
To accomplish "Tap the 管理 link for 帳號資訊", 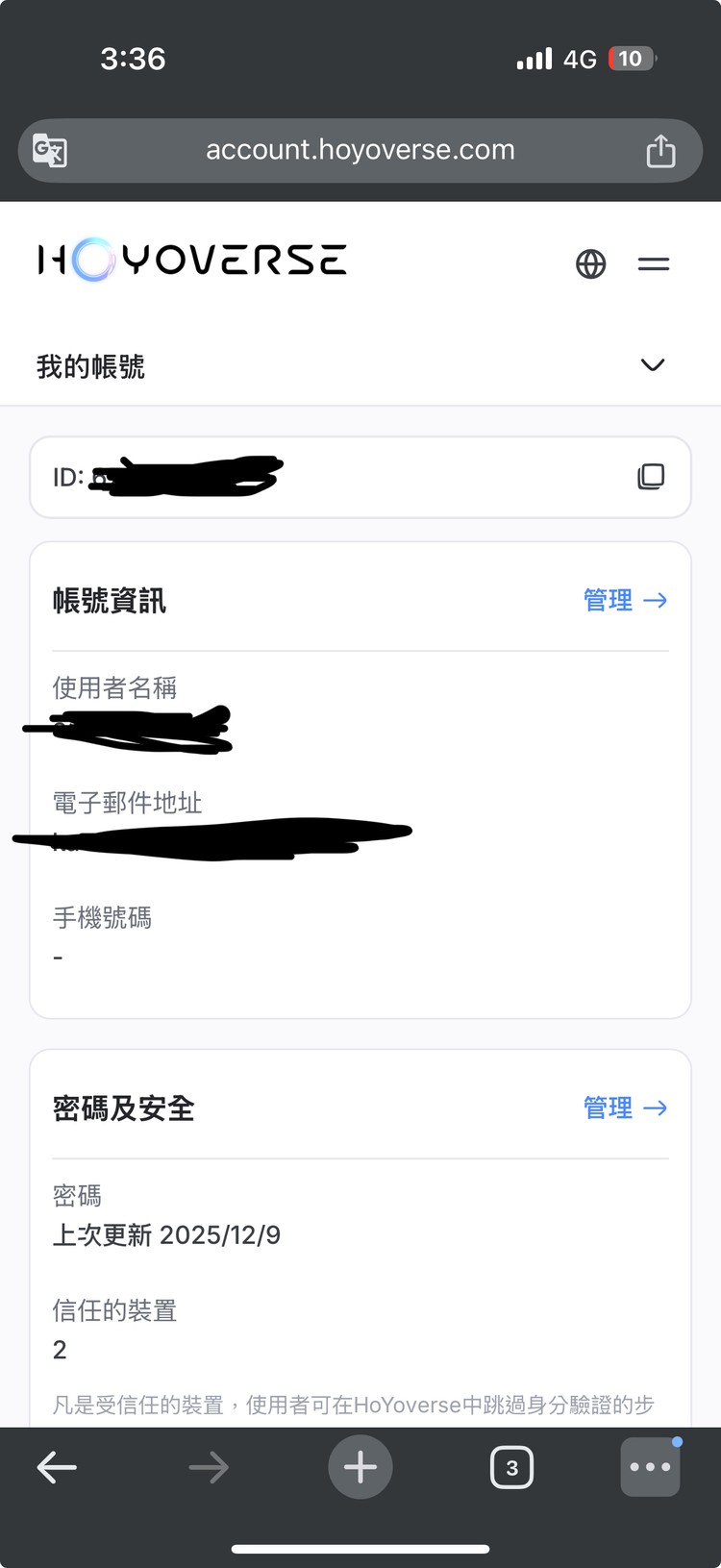I will tap(609, 600).
